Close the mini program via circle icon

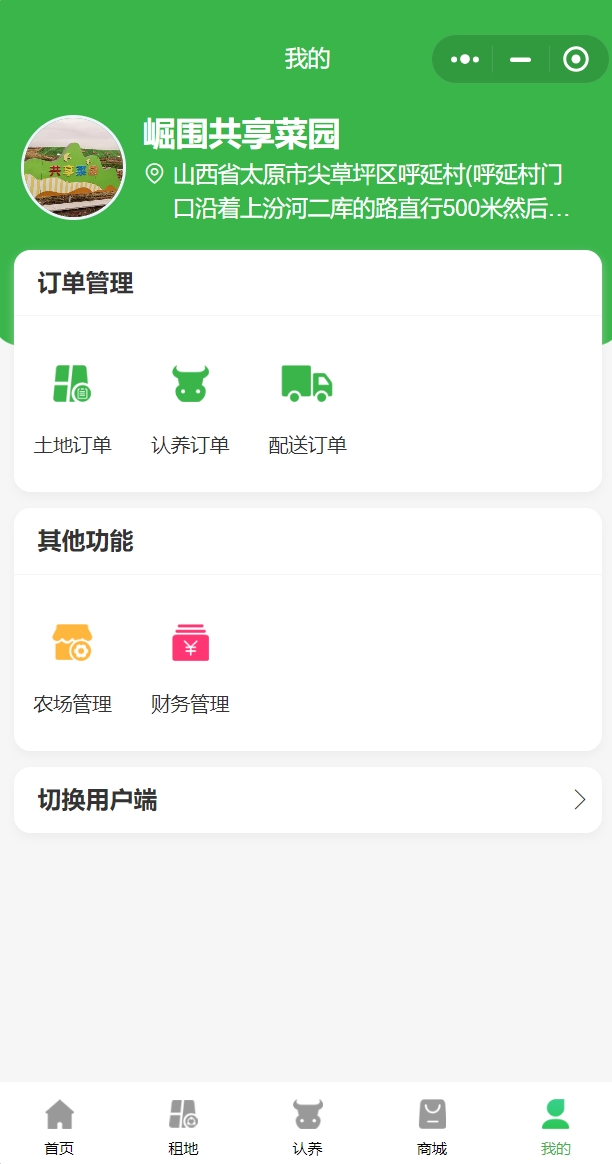[x=576, y=59]
